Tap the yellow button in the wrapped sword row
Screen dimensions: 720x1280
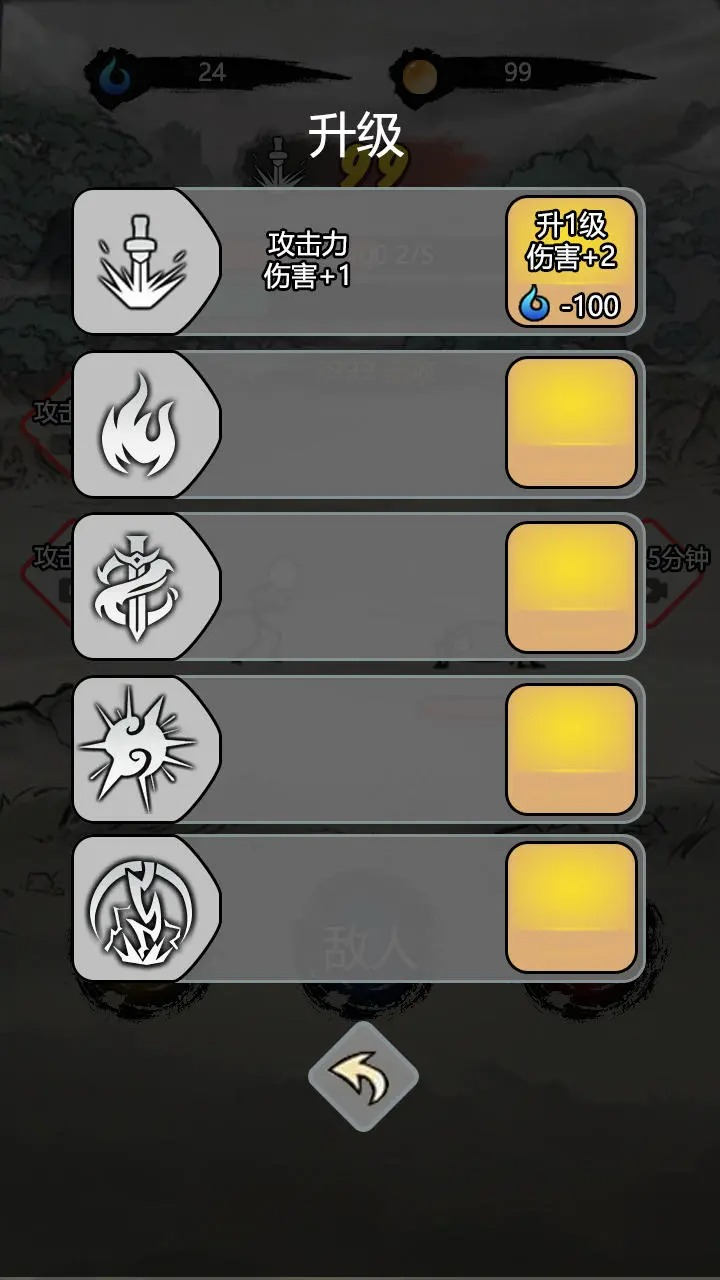(571, 586)
